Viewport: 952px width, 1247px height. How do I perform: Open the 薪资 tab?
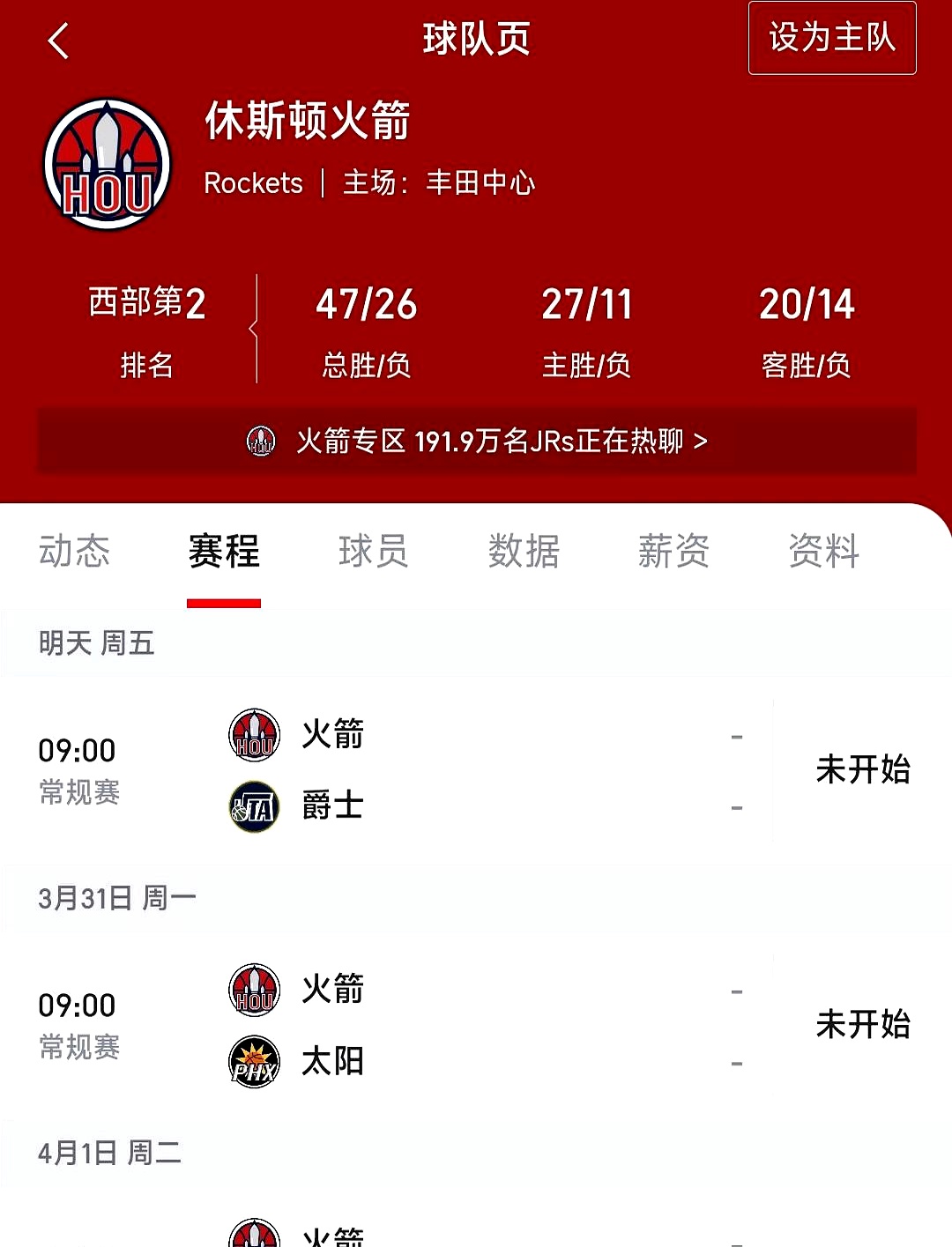674,552
